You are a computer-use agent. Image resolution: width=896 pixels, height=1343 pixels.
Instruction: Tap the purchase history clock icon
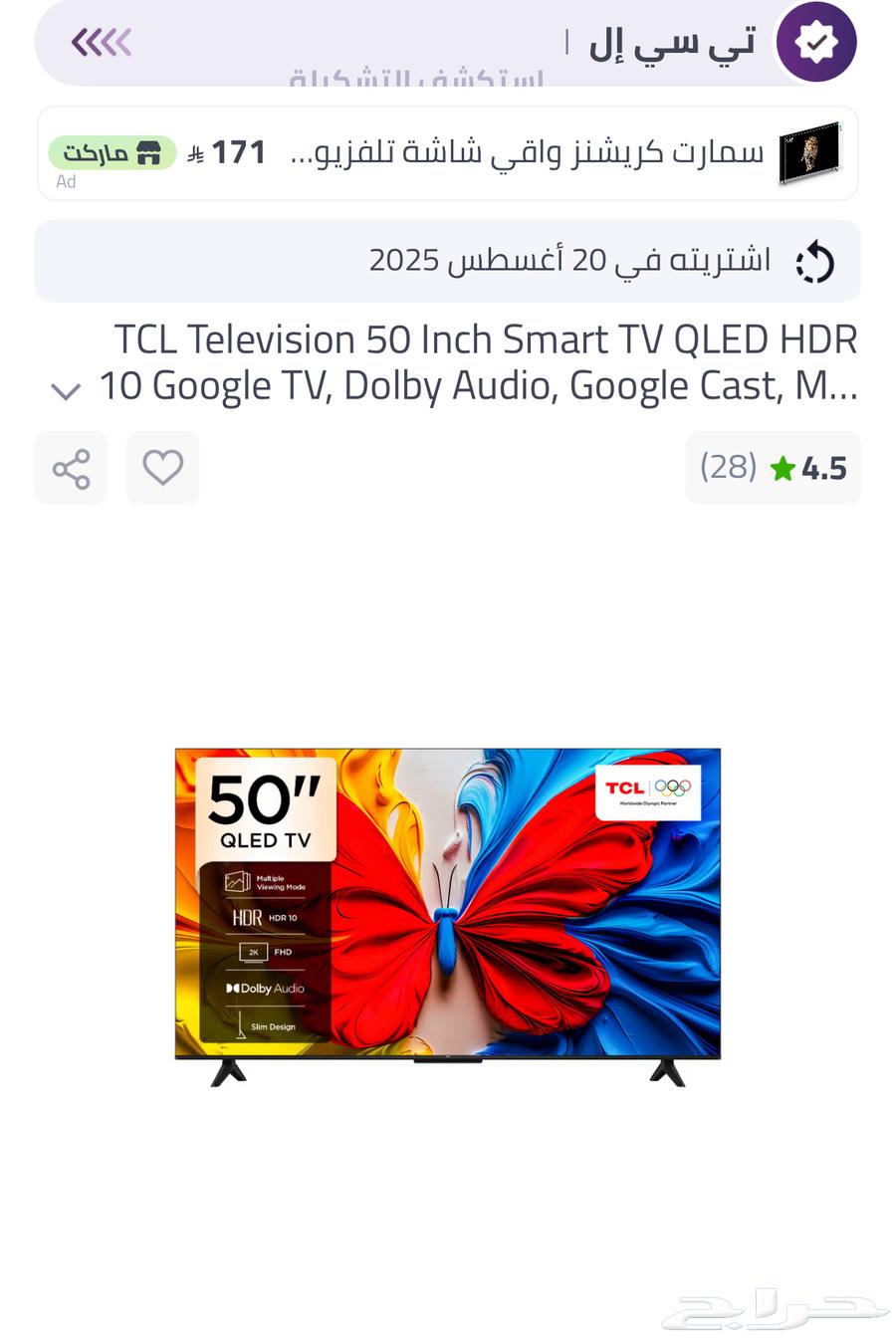(x=814, y=261)
